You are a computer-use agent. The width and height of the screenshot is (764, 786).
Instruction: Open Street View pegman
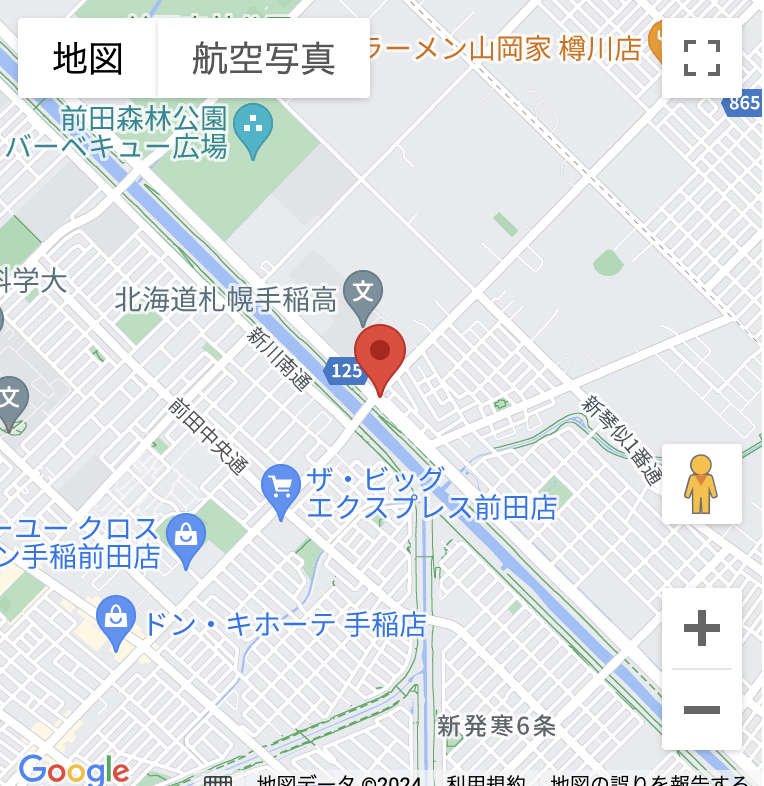pos(701,484)
